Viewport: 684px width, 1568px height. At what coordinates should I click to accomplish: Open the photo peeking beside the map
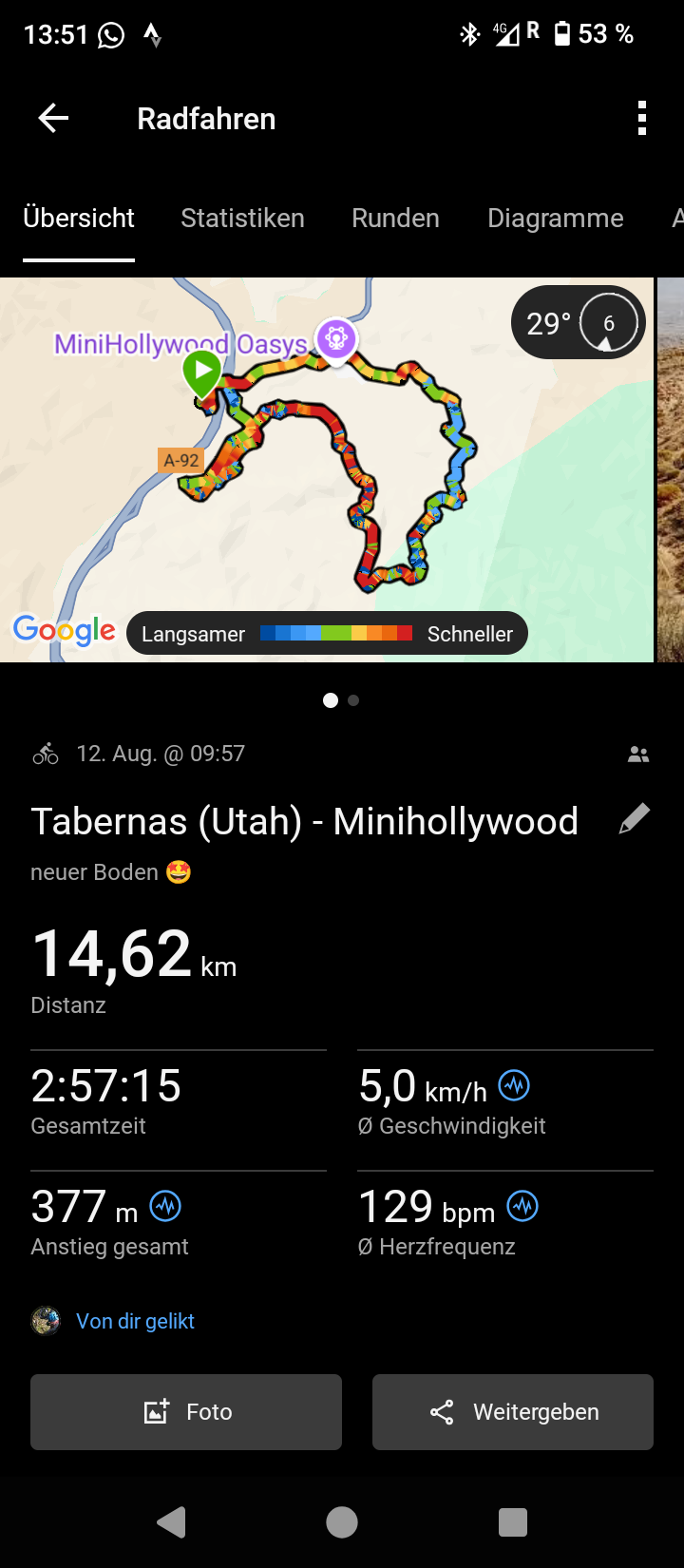[x=671, y=470]
